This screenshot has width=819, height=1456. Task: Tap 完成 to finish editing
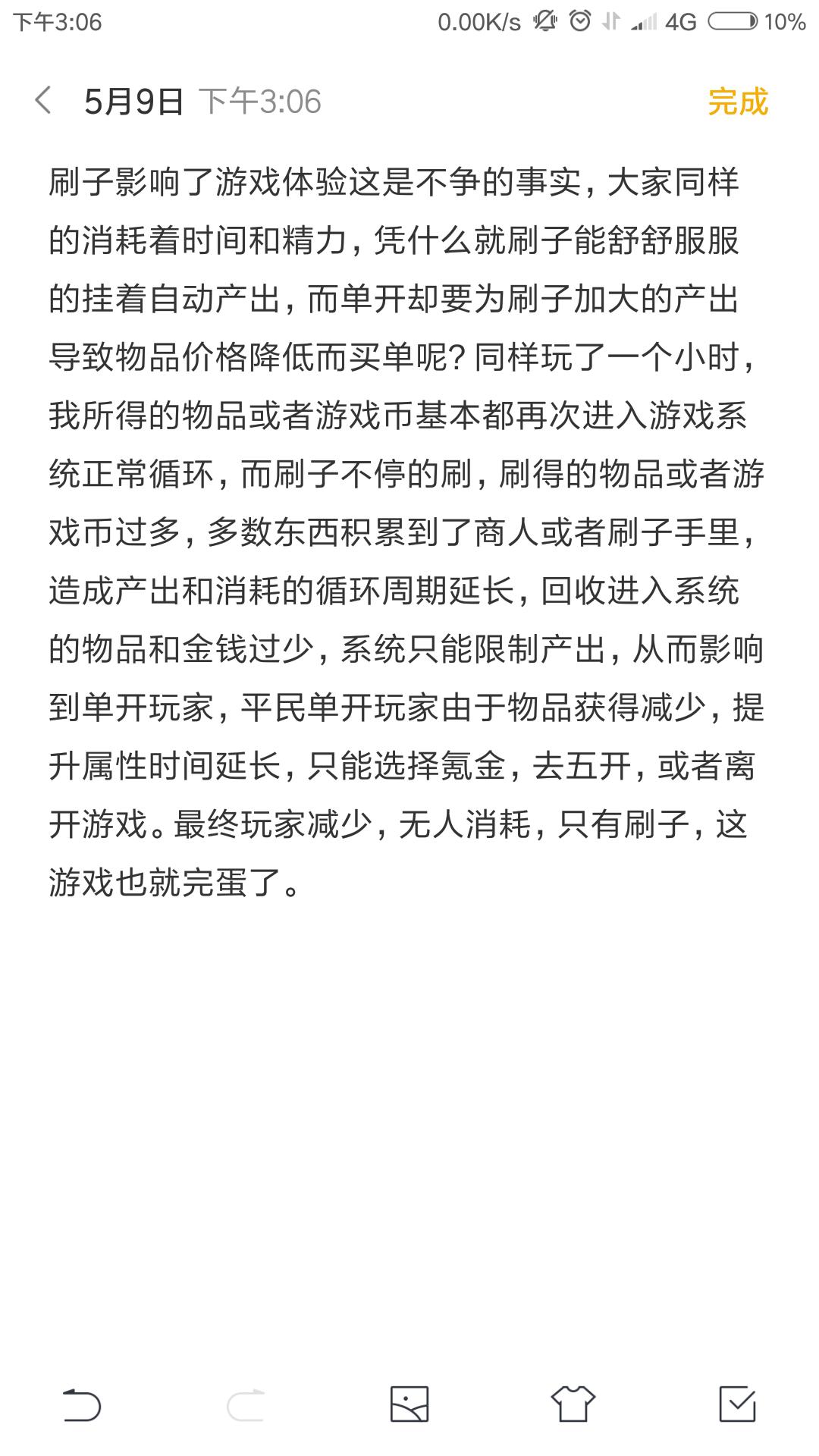point(738,102)
